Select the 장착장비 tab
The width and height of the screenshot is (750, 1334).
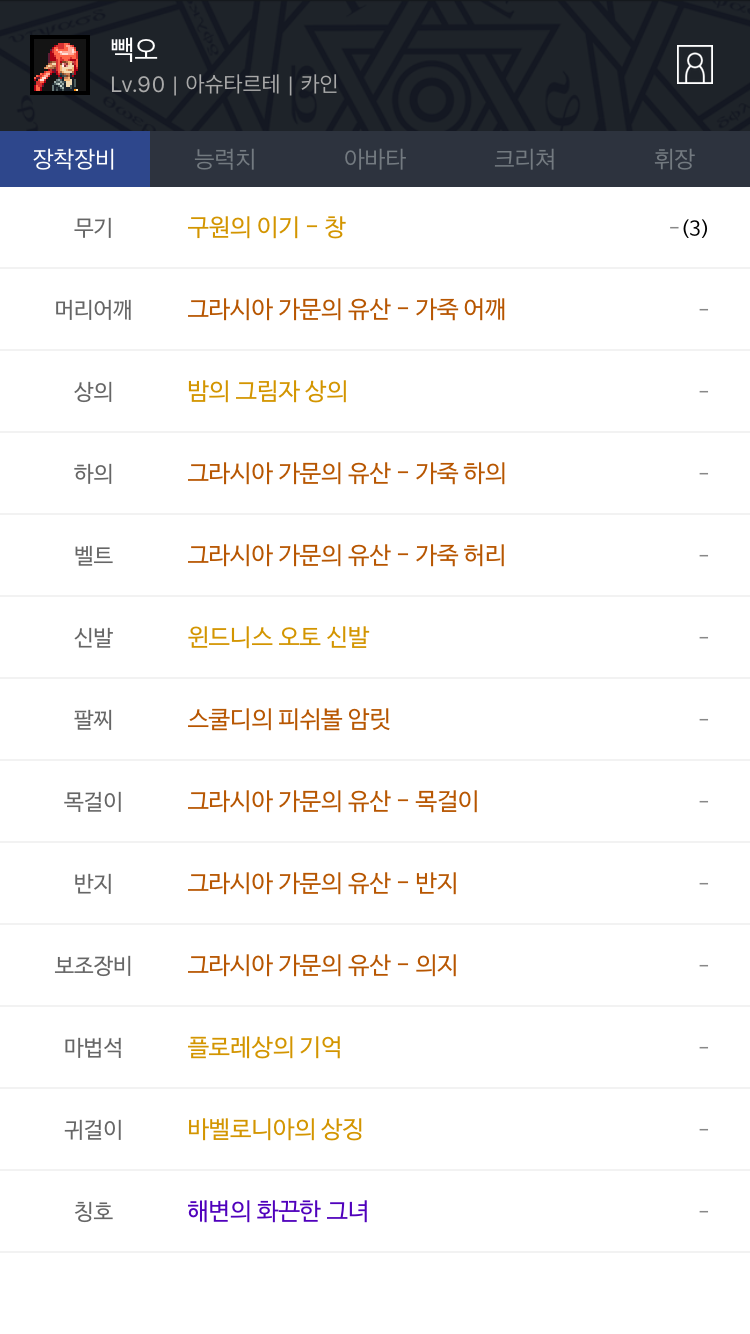point(74,159)
